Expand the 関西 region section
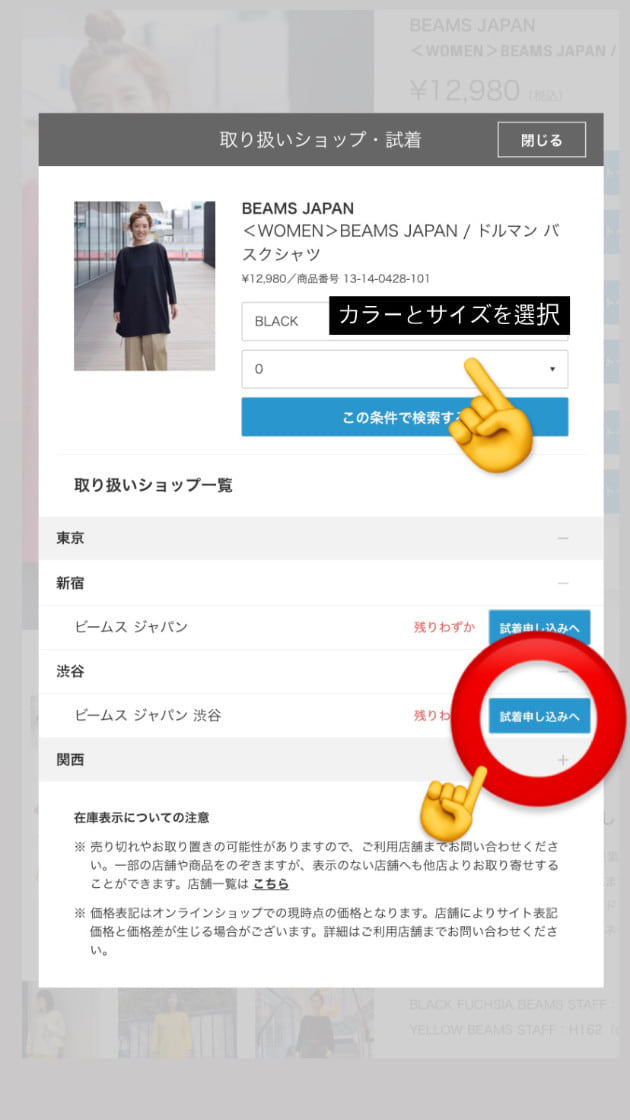The image size is (630, 1120). (x=563, y=760)
